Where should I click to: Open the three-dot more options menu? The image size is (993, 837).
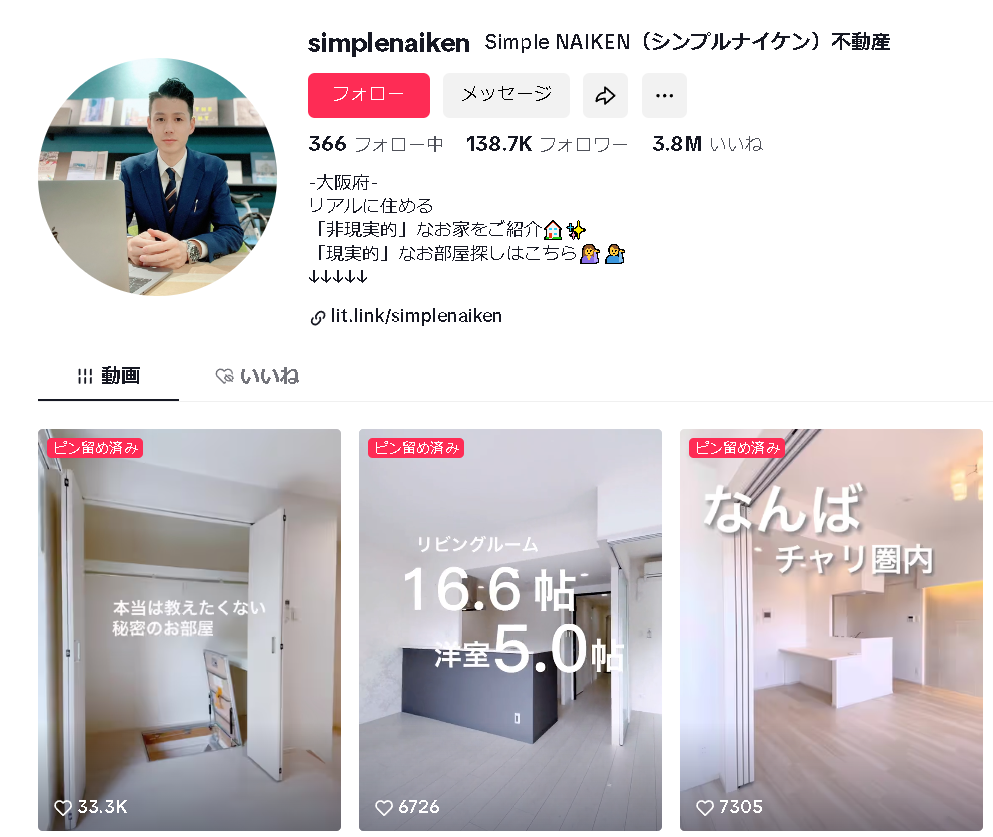pos(664,95)
